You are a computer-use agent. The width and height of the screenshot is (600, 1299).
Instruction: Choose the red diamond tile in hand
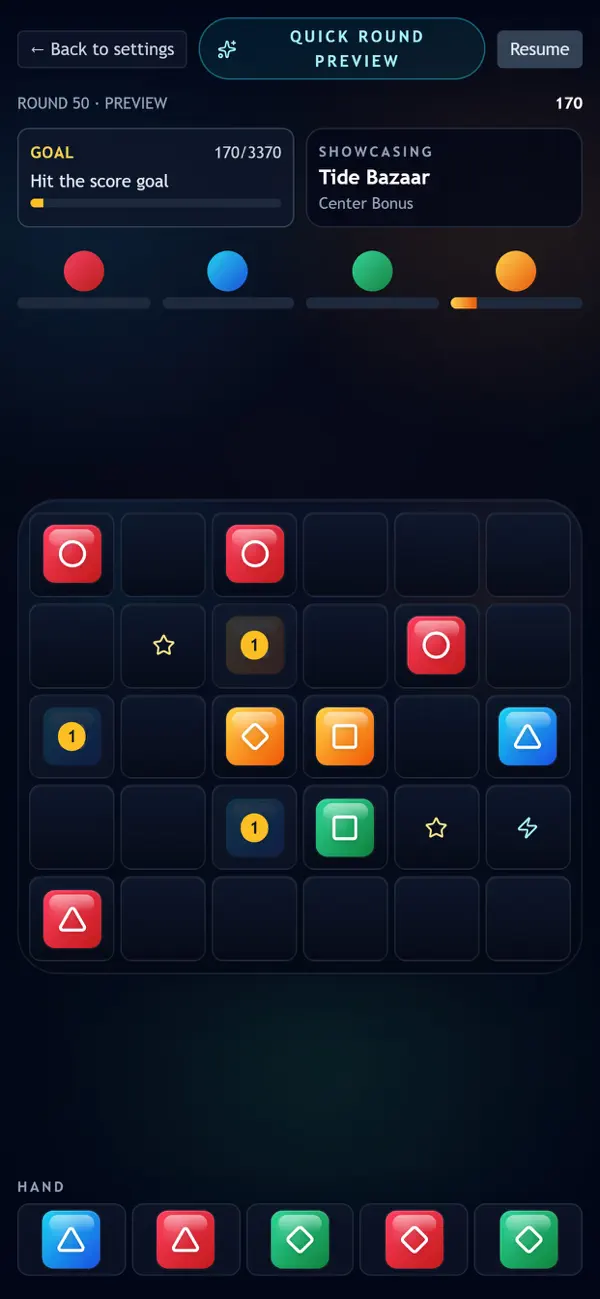[414, 1240]
